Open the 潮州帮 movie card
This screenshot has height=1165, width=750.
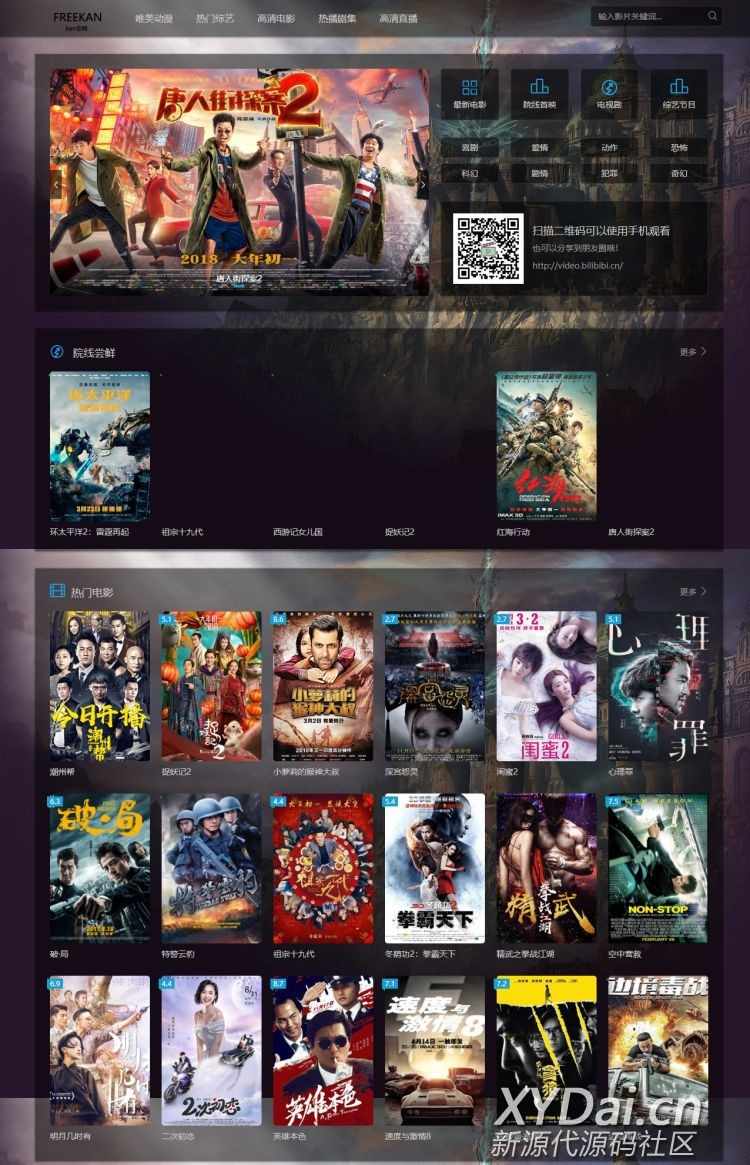point(100,686)
